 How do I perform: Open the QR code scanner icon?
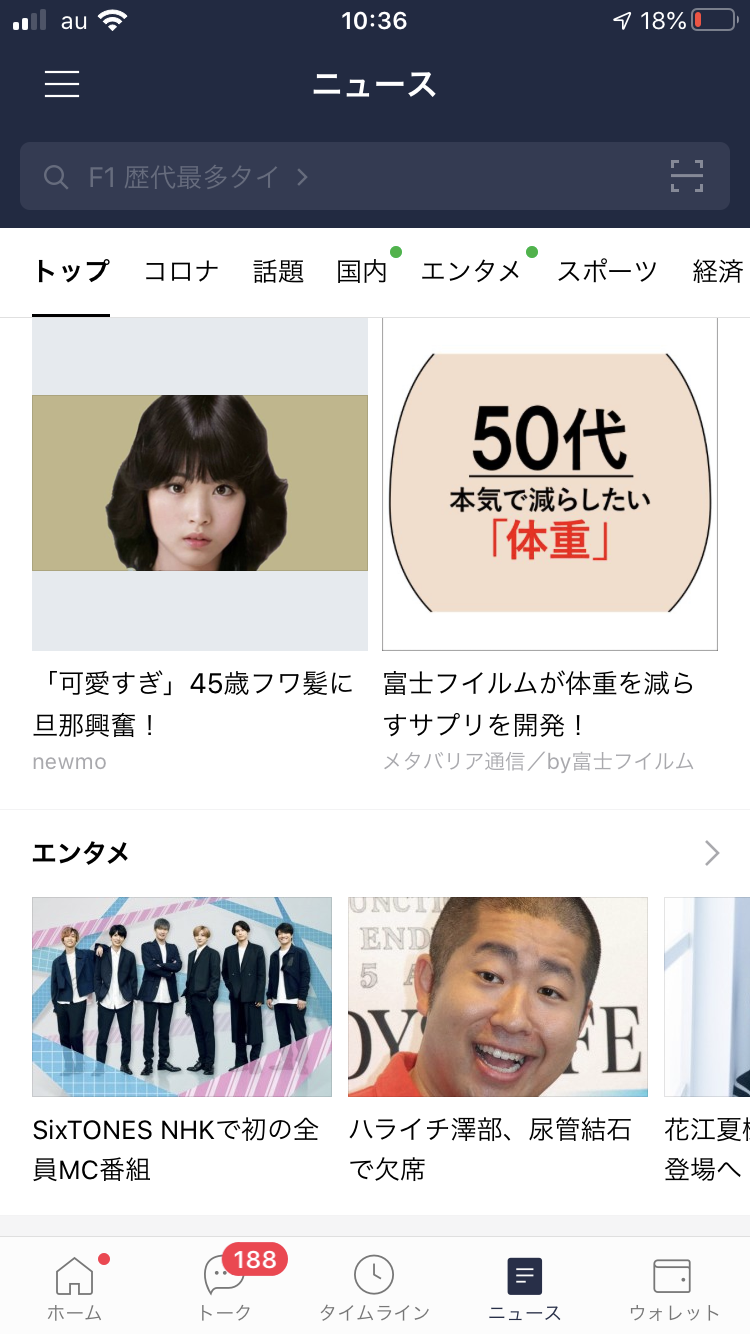(686, 177)
